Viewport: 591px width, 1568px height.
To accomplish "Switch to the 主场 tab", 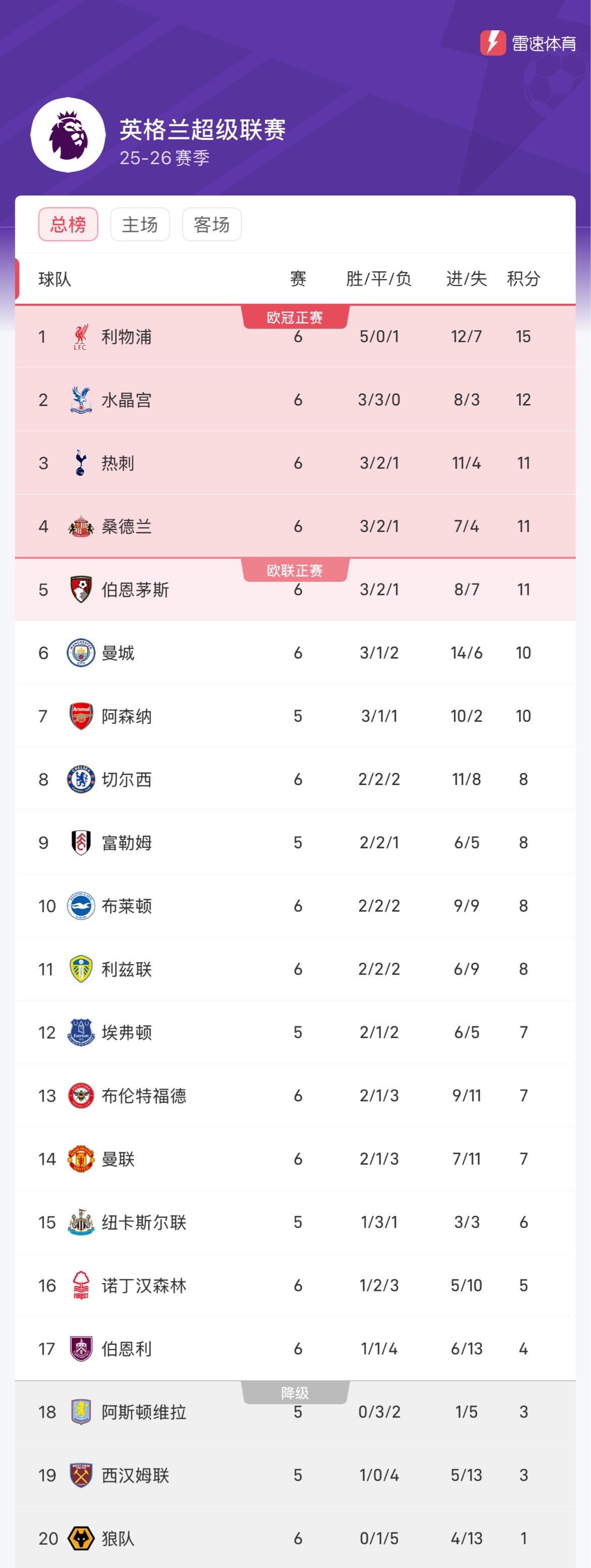I will [x=139, y=224].
